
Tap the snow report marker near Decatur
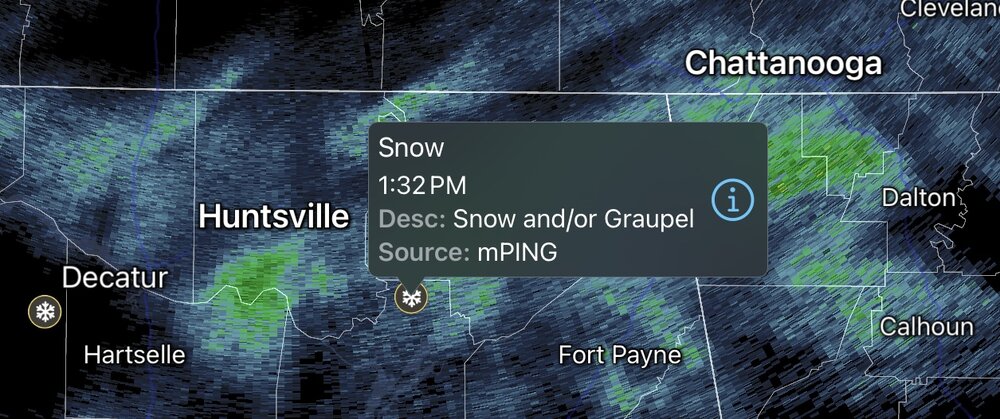tap(44, 312)
